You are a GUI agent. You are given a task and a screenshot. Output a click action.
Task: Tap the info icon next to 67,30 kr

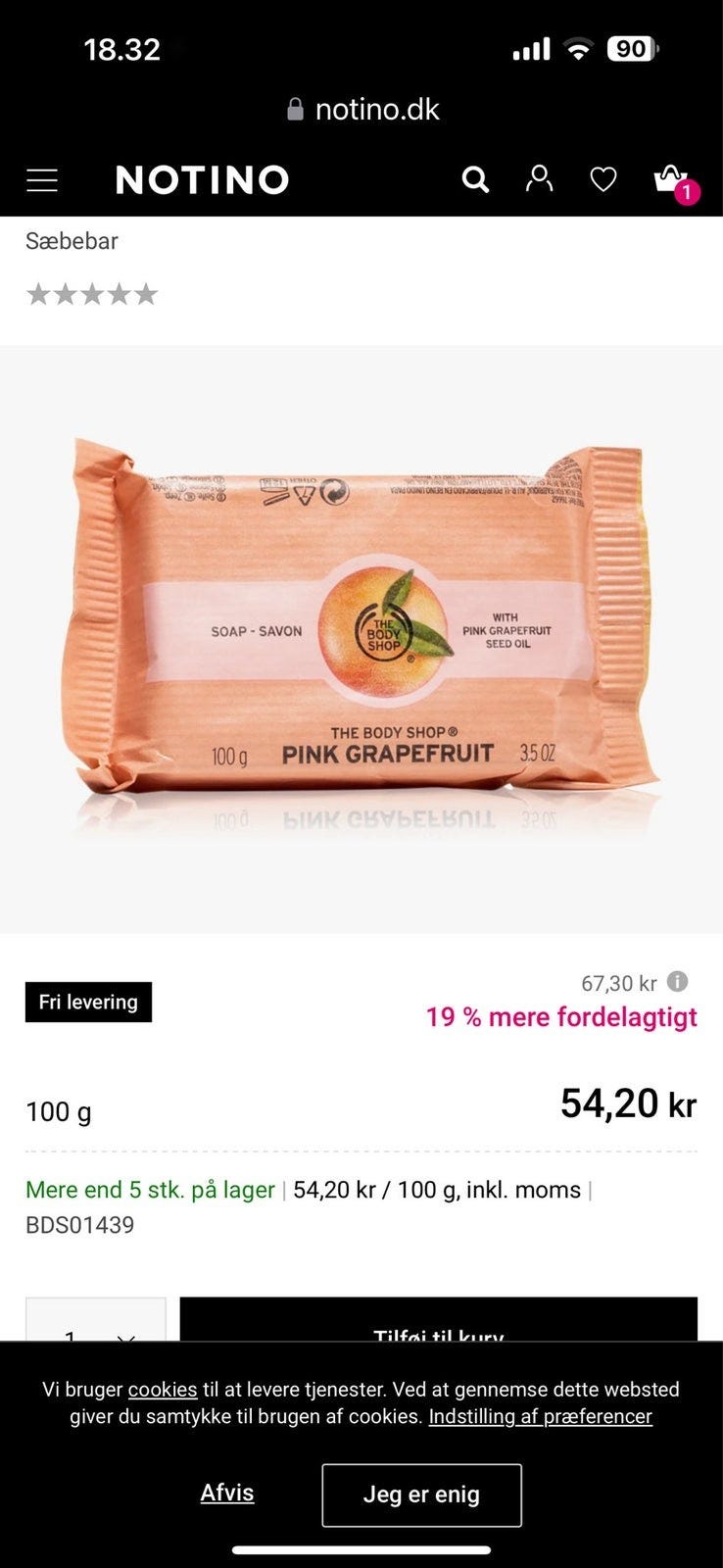[x=678, y=981]
